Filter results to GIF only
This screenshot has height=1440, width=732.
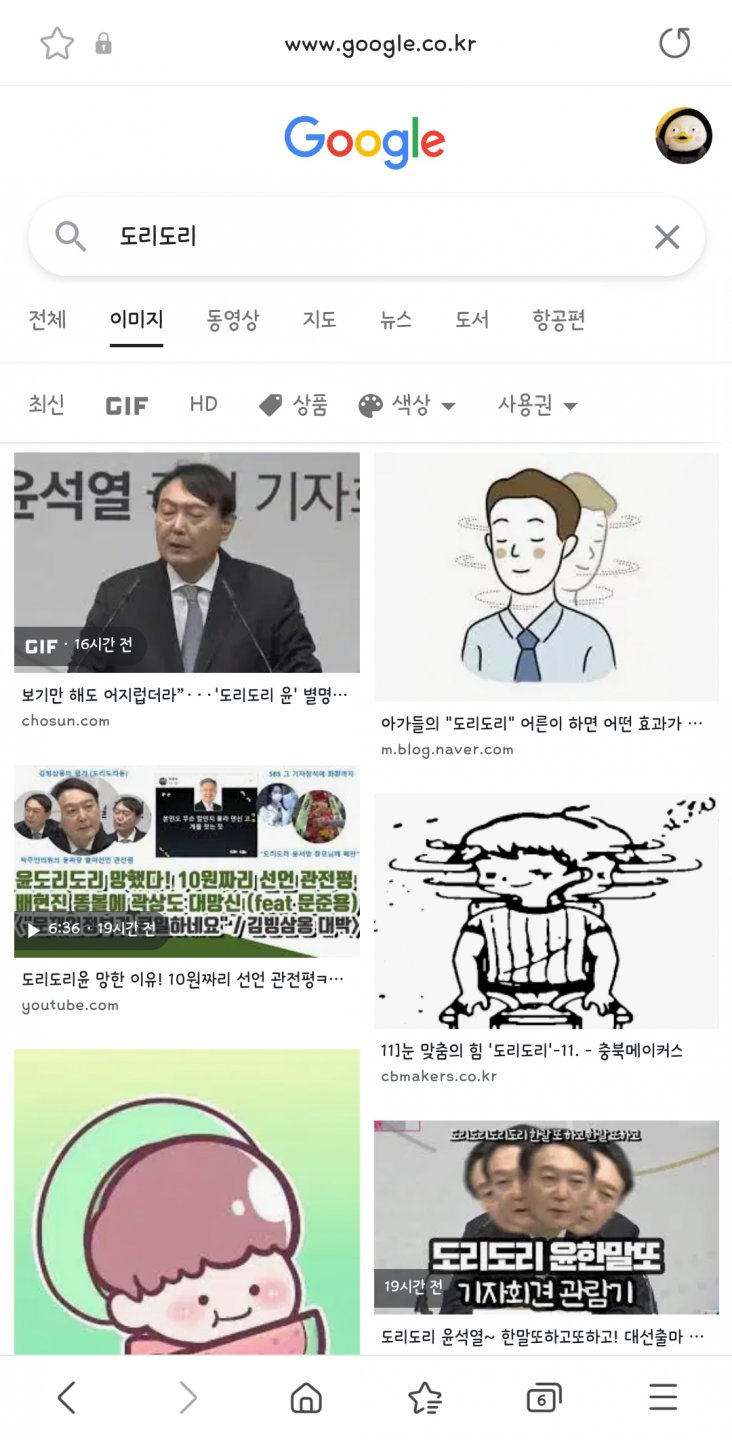click(127, 405)
